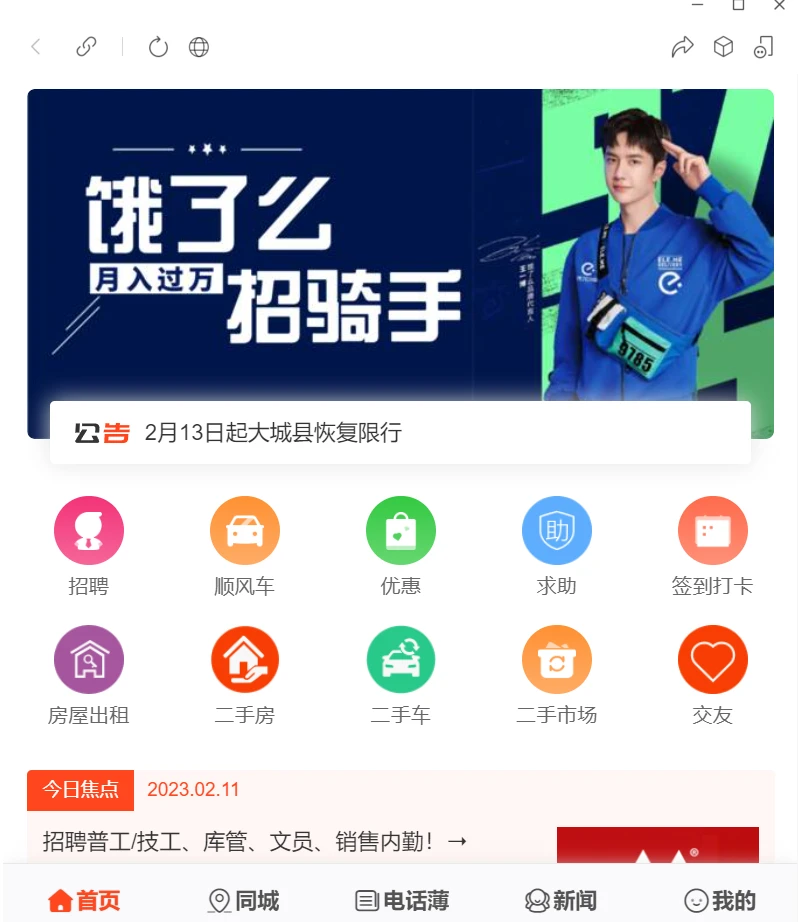This screenshot has width=798, height=922.
Task: Refresh the current page
Action: (158, 47)
